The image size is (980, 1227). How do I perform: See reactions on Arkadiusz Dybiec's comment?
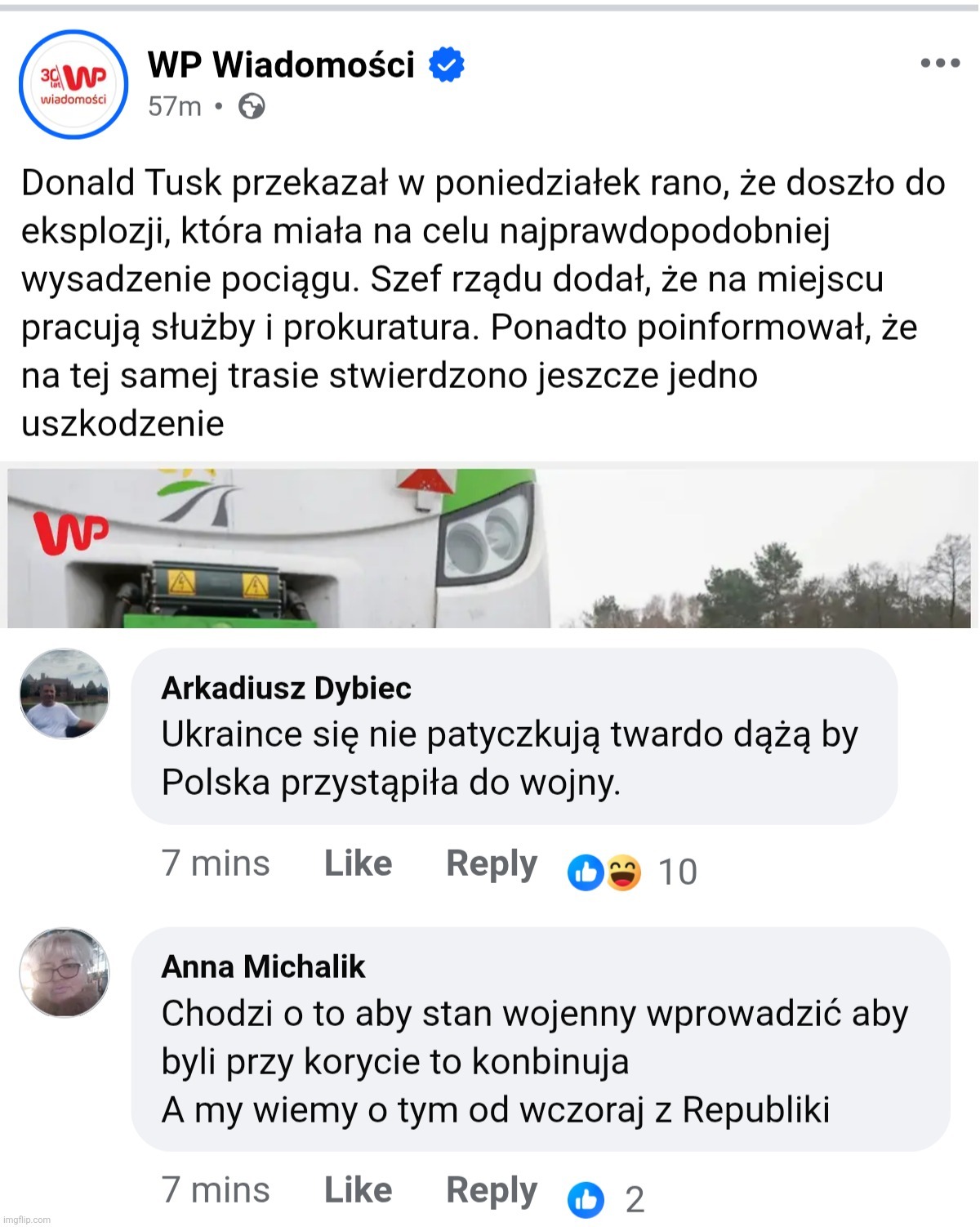click(x=630, y=872)
